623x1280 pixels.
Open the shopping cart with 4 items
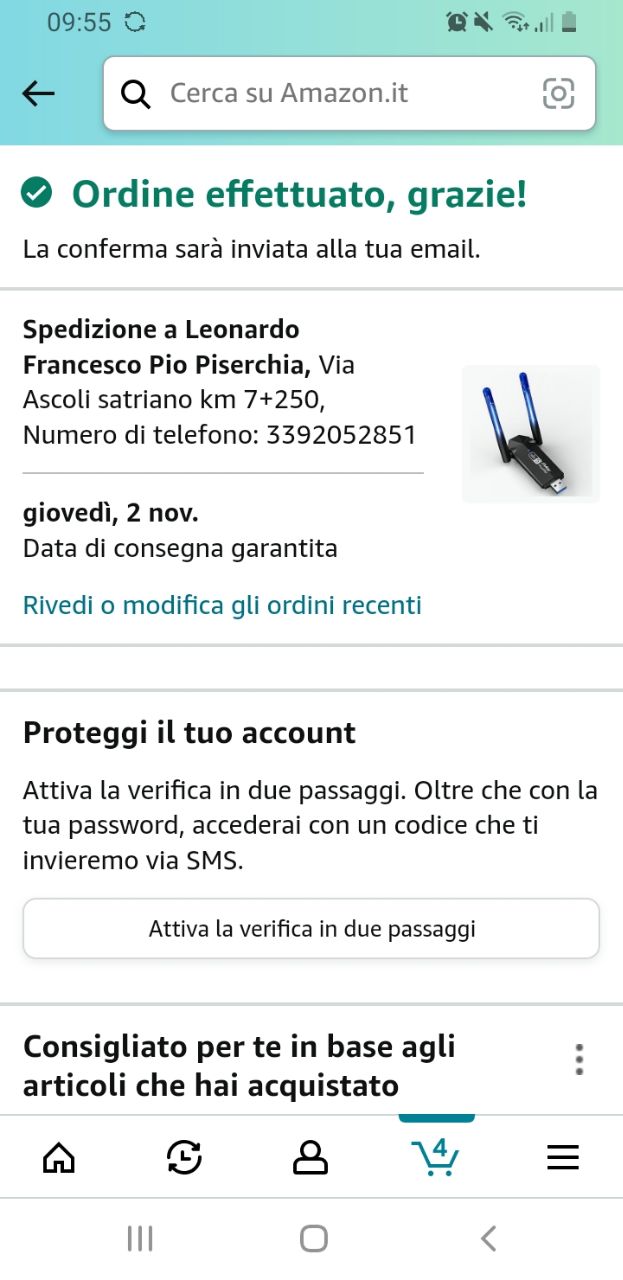coord(436,1158)
